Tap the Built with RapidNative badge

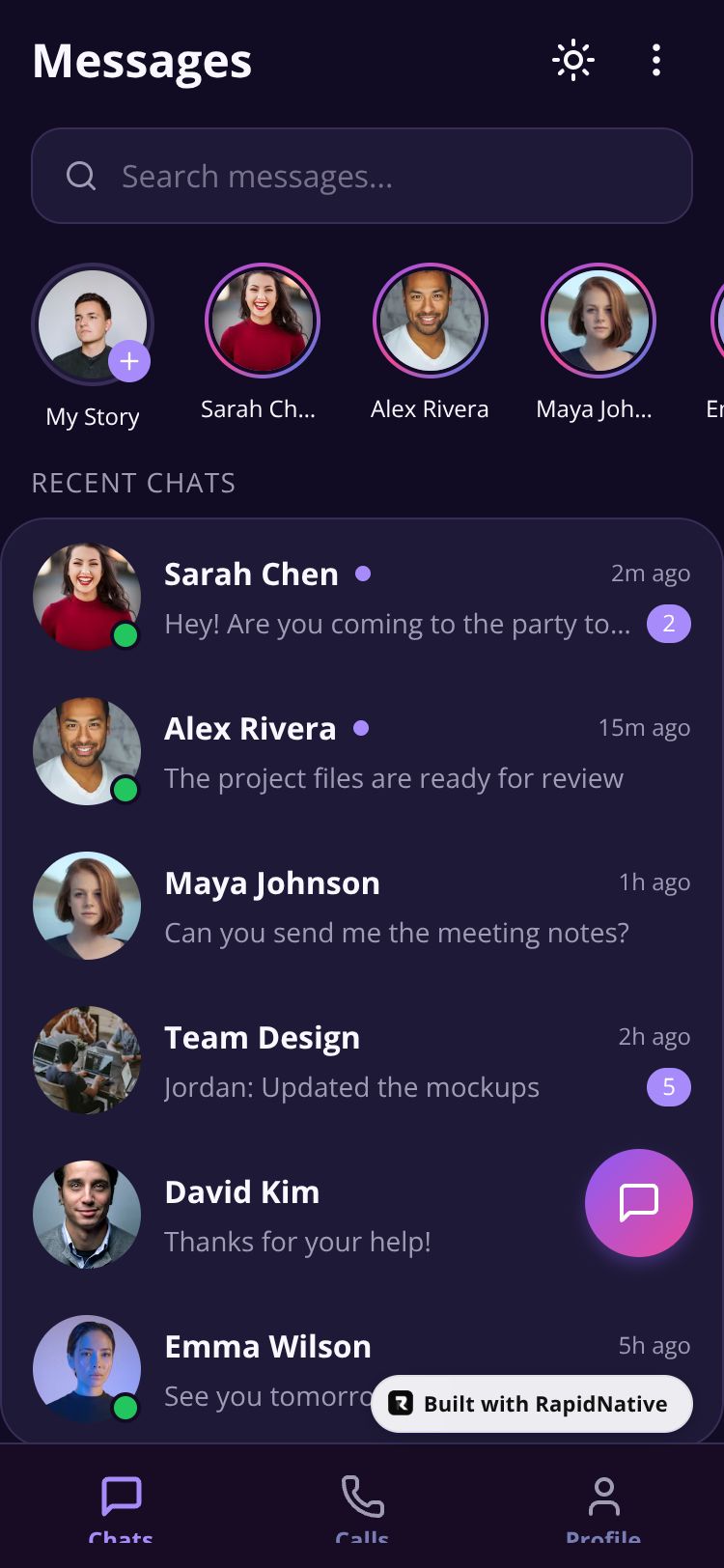click(x=531, y=1404)
